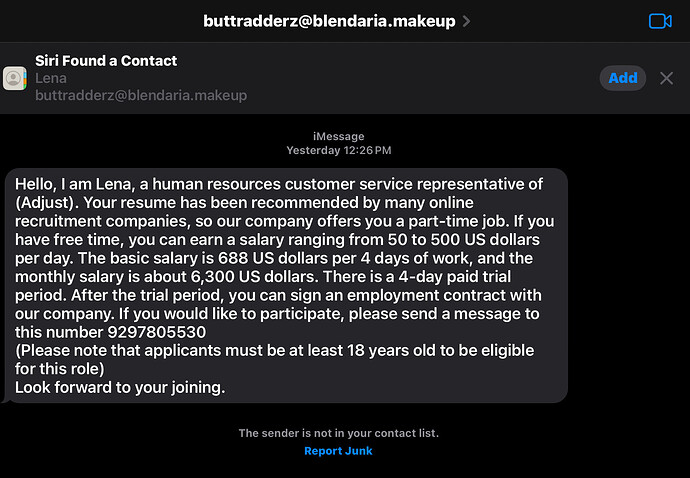Start a FaceTime video call
The width and height of the screenshot is (690, 478).
(659, 20)
